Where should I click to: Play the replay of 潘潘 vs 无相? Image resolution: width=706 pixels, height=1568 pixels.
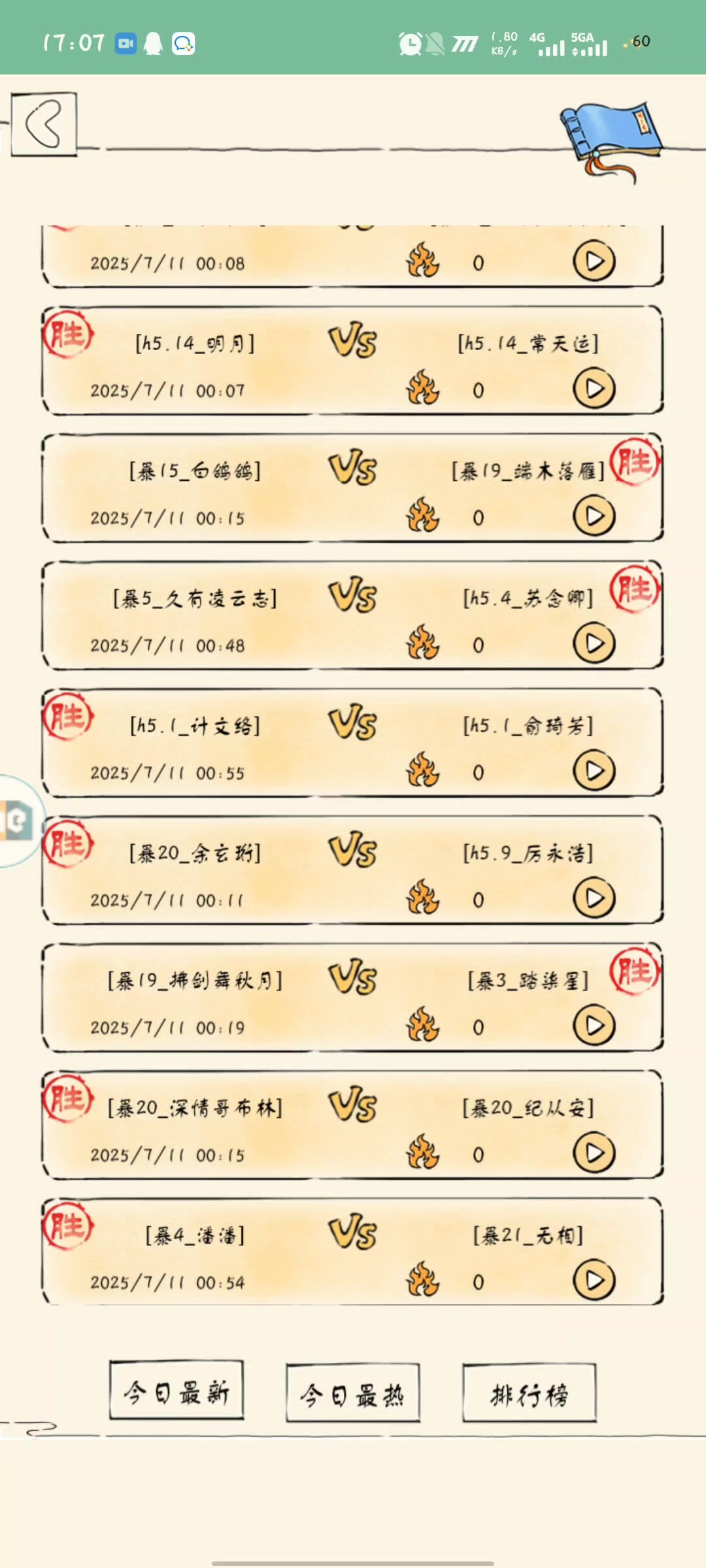pos(594,1281)
